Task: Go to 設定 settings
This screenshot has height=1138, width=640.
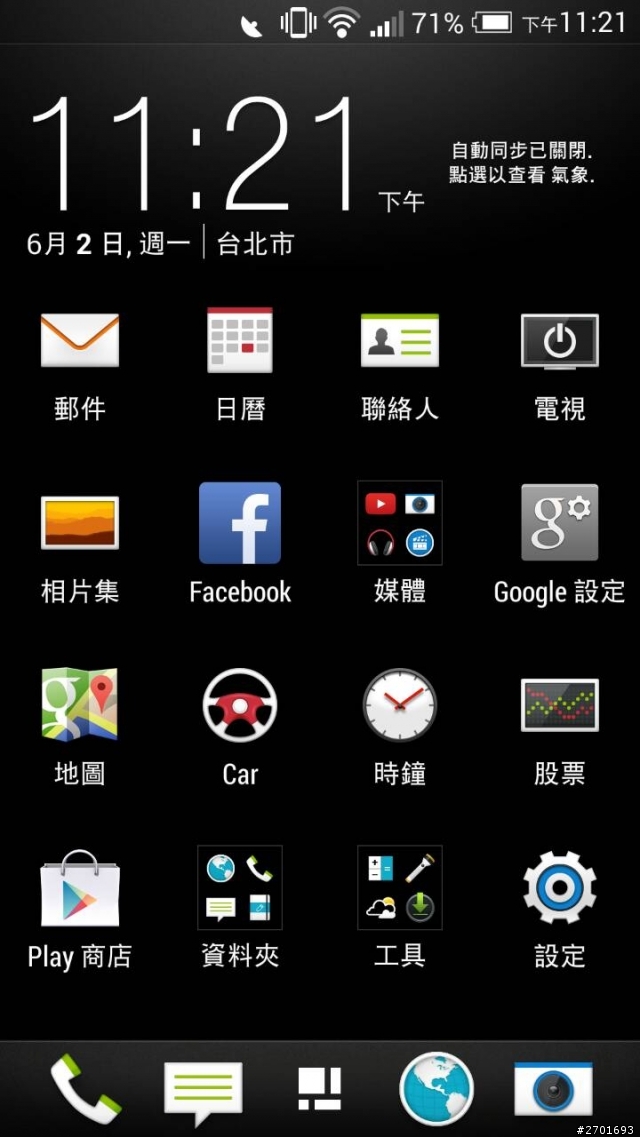Action: [x=560, y=888]
